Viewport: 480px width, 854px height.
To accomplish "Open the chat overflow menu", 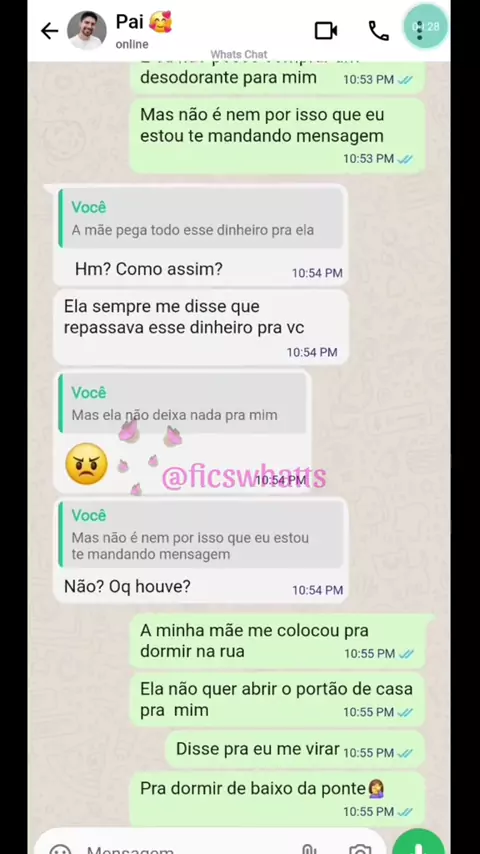I will (x=419, y=31).
